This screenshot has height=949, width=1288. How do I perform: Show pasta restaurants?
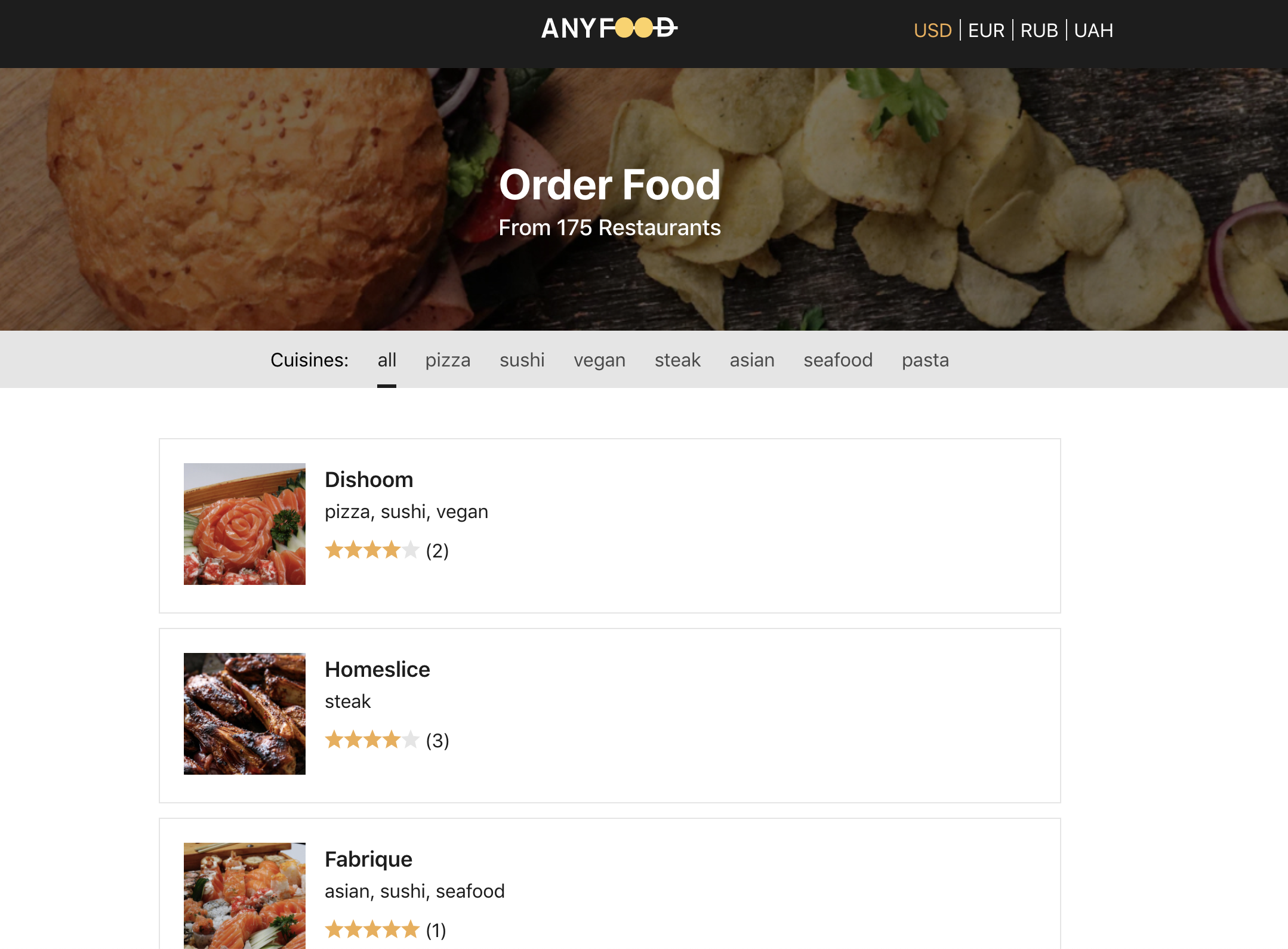925,360
